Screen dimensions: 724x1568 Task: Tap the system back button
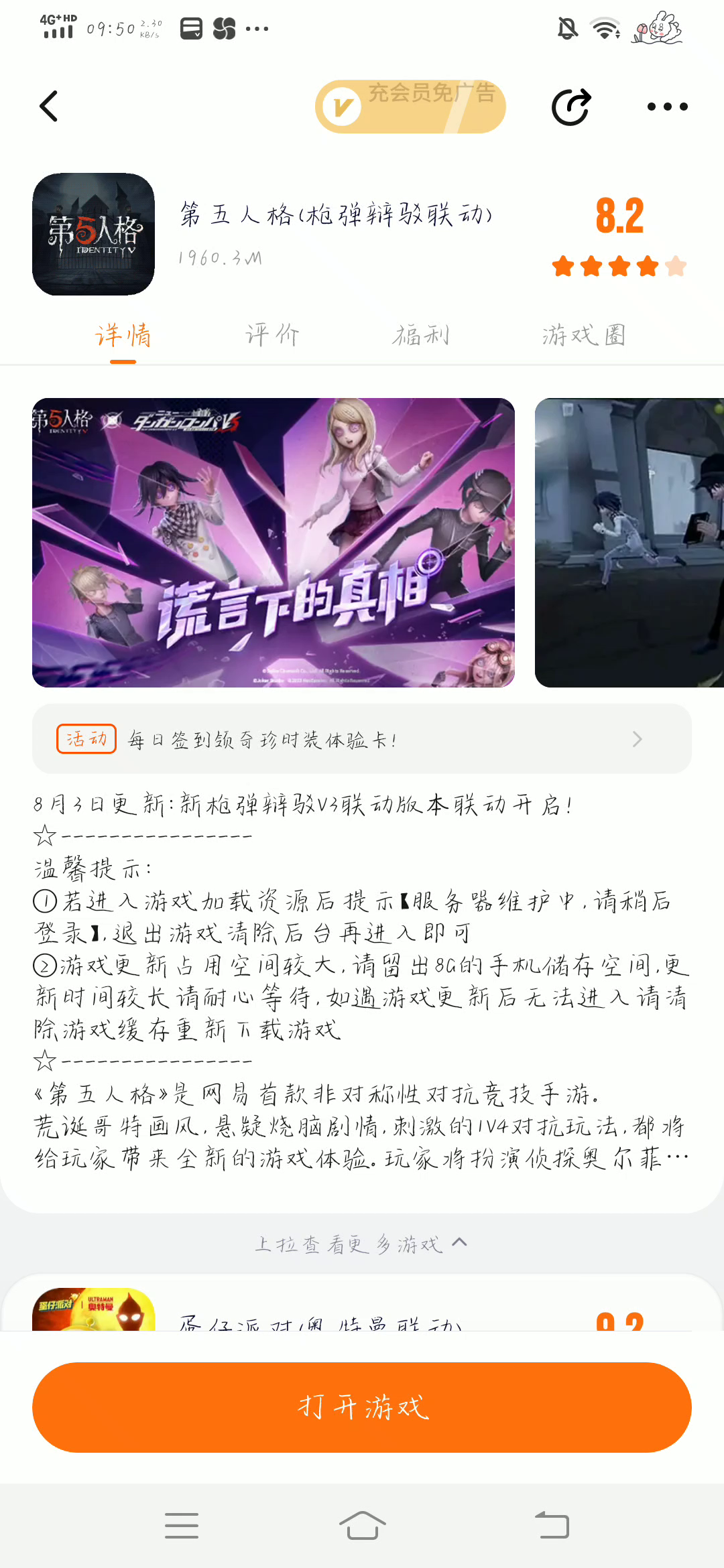552,1526
